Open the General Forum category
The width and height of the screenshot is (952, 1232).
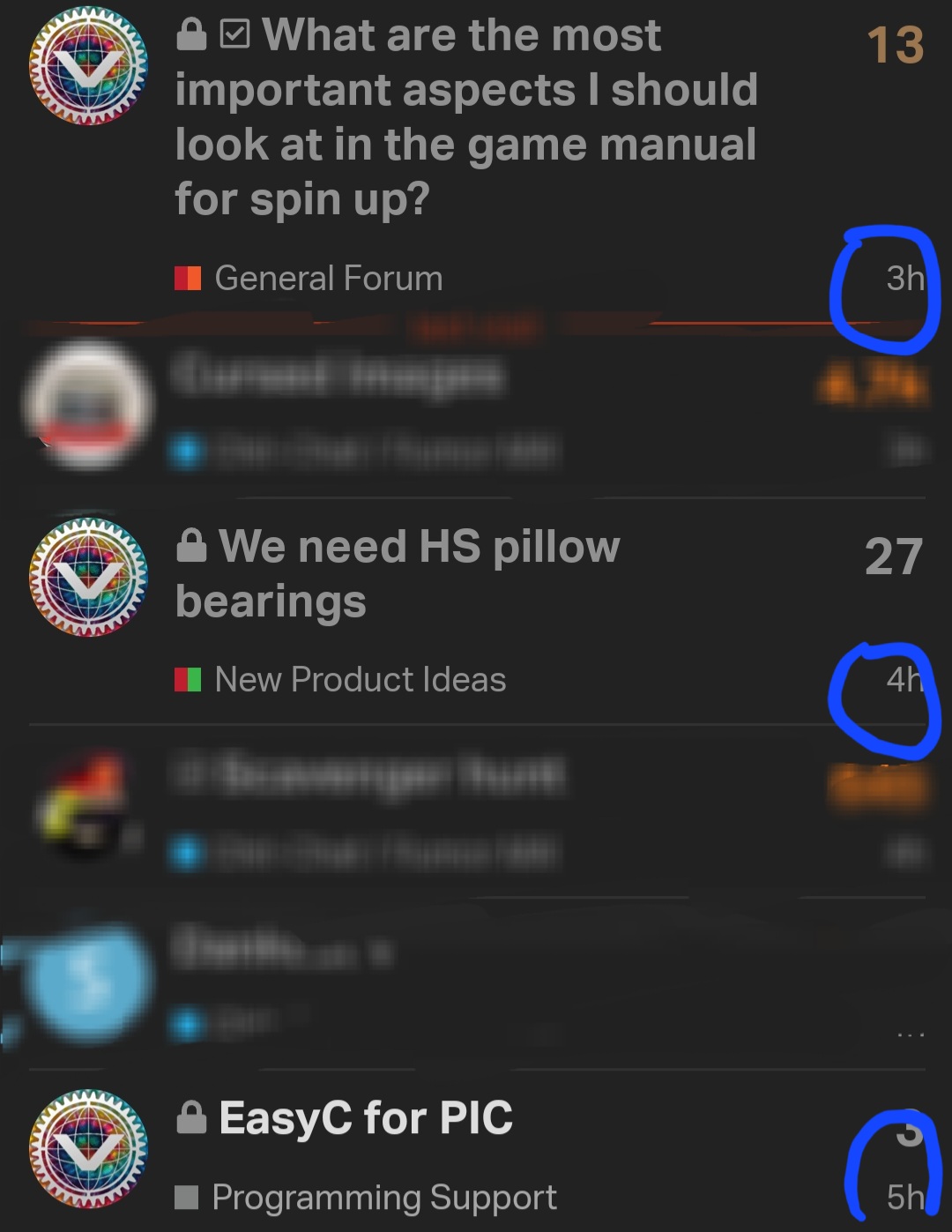click(x=328, y=279)
